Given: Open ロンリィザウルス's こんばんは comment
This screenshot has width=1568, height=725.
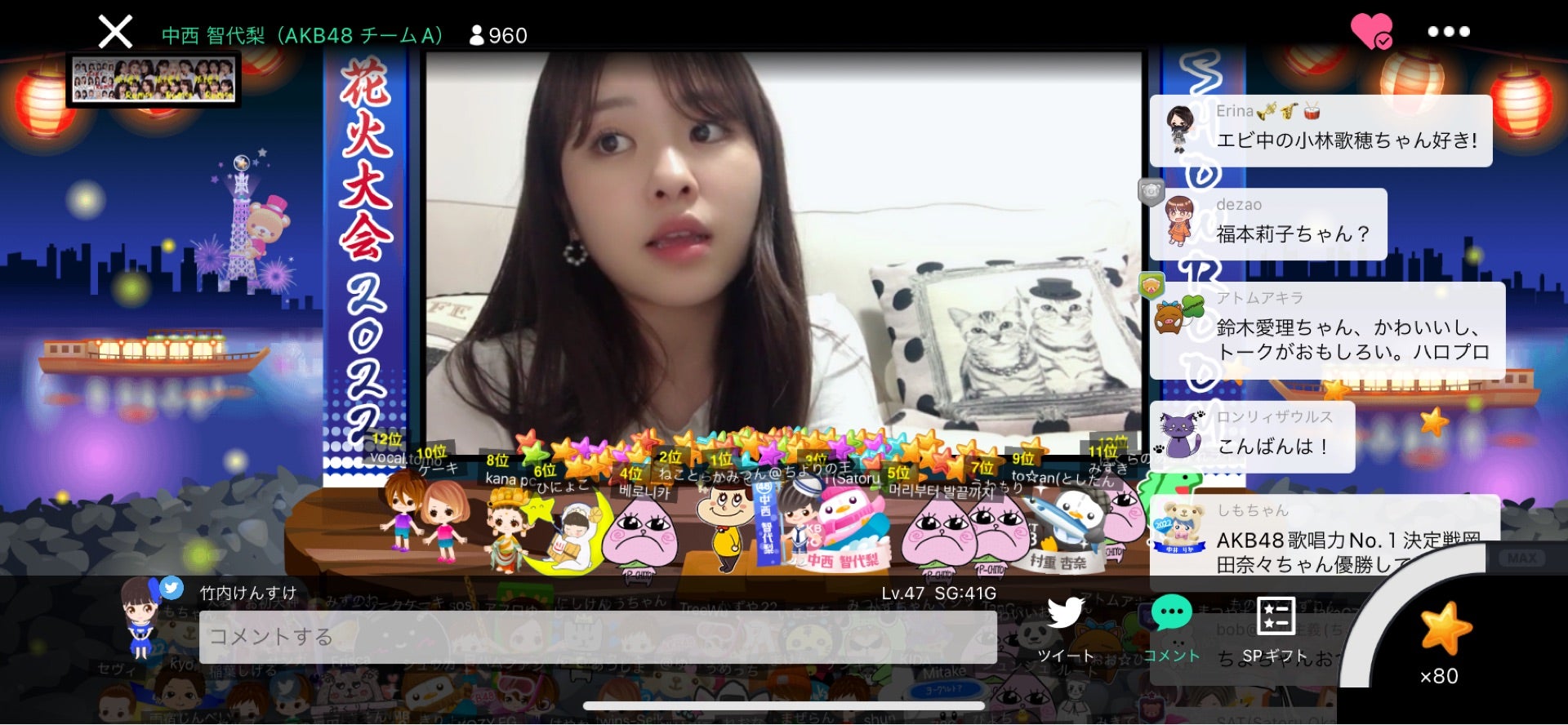Looking at the screenshot, I should point(1252,436).
